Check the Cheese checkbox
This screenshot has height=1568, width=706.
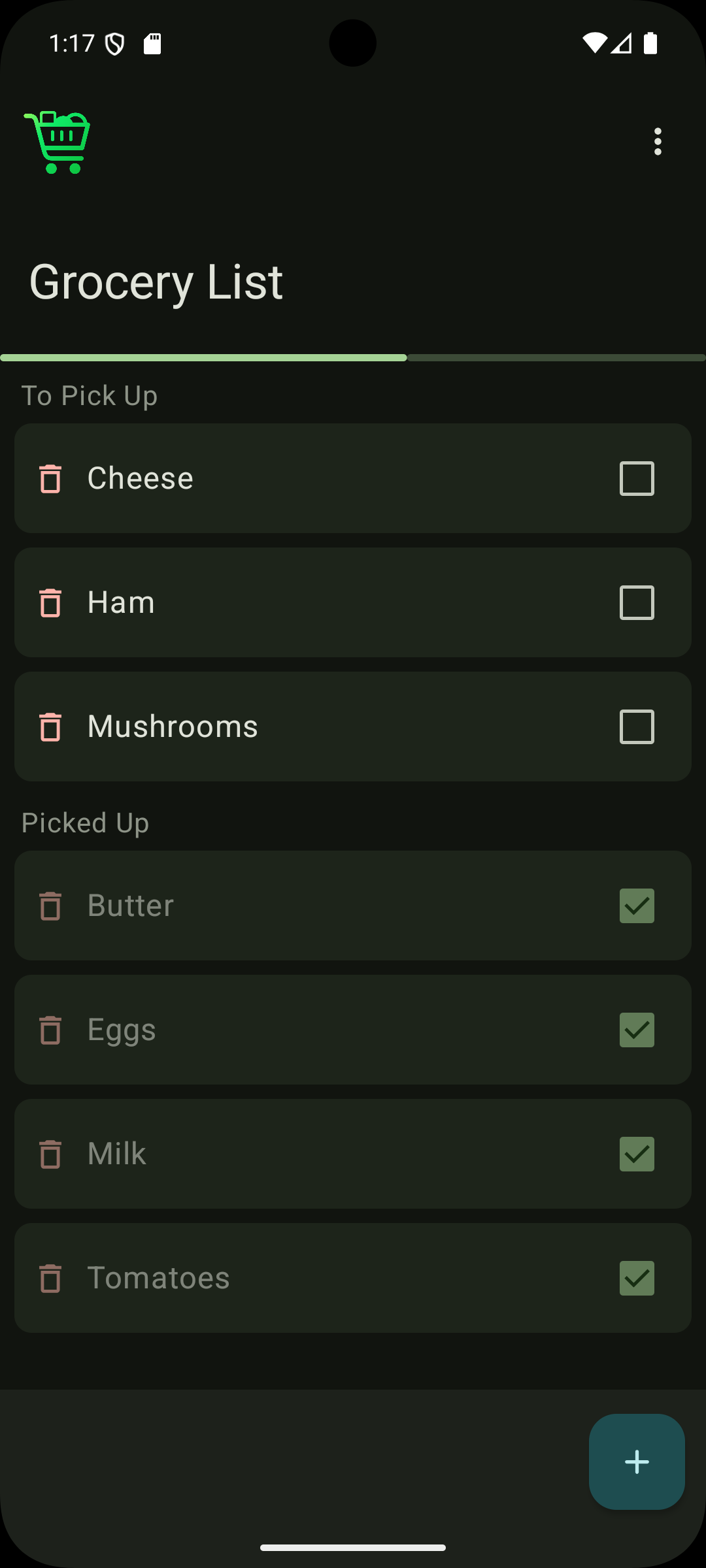(637, 478)
